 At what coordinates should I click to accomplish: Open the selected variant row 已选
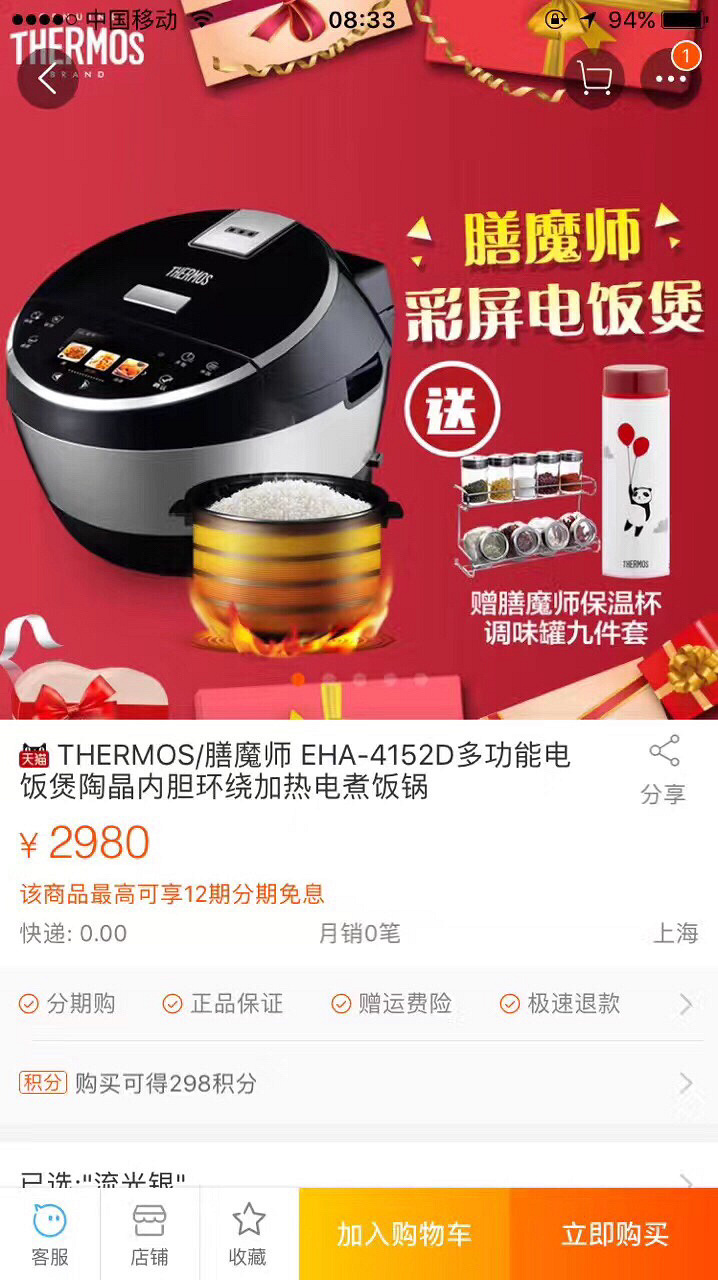pos(358,1178)
